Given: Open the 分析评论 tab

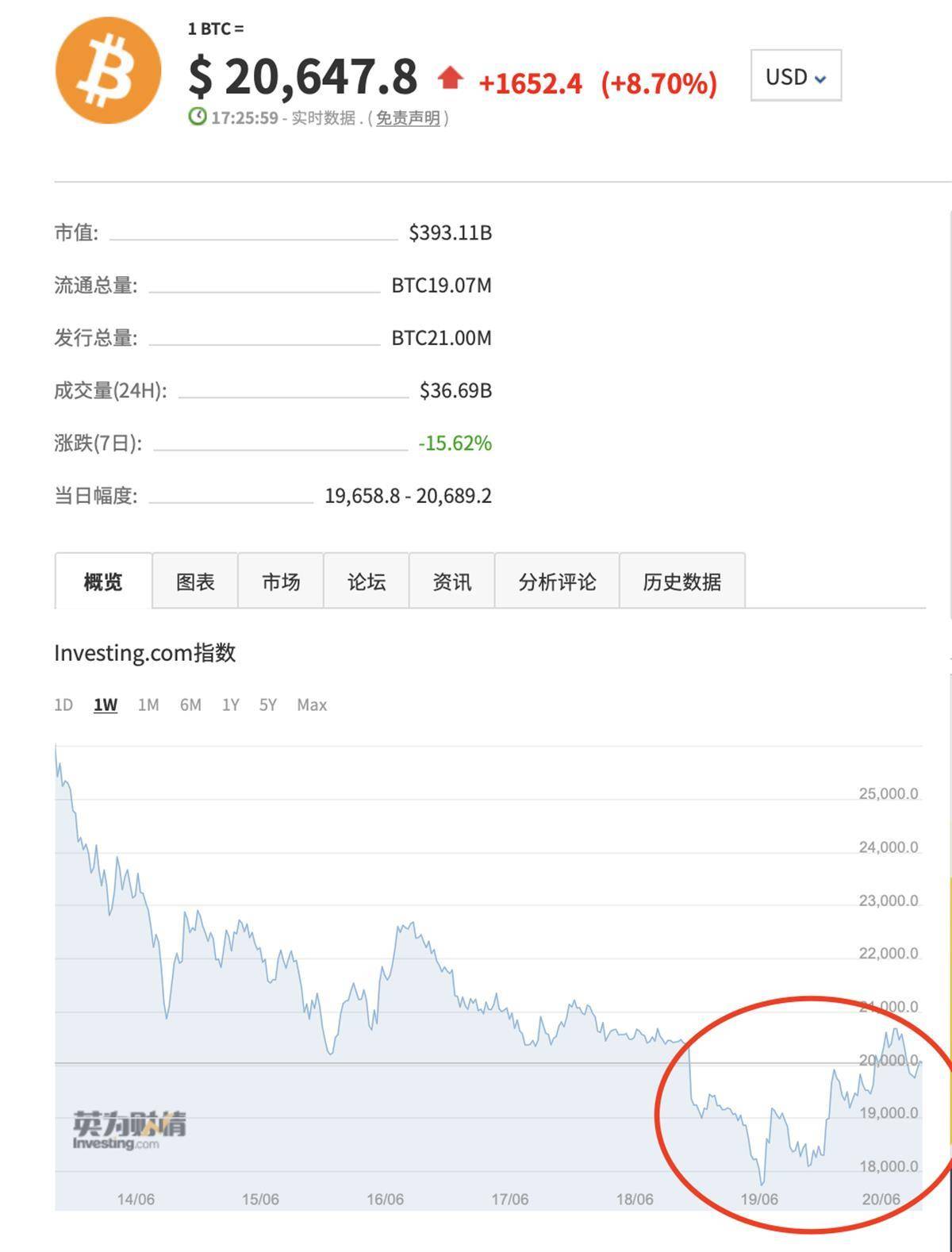Looking at the screenshot, I should tap(556, 582).
